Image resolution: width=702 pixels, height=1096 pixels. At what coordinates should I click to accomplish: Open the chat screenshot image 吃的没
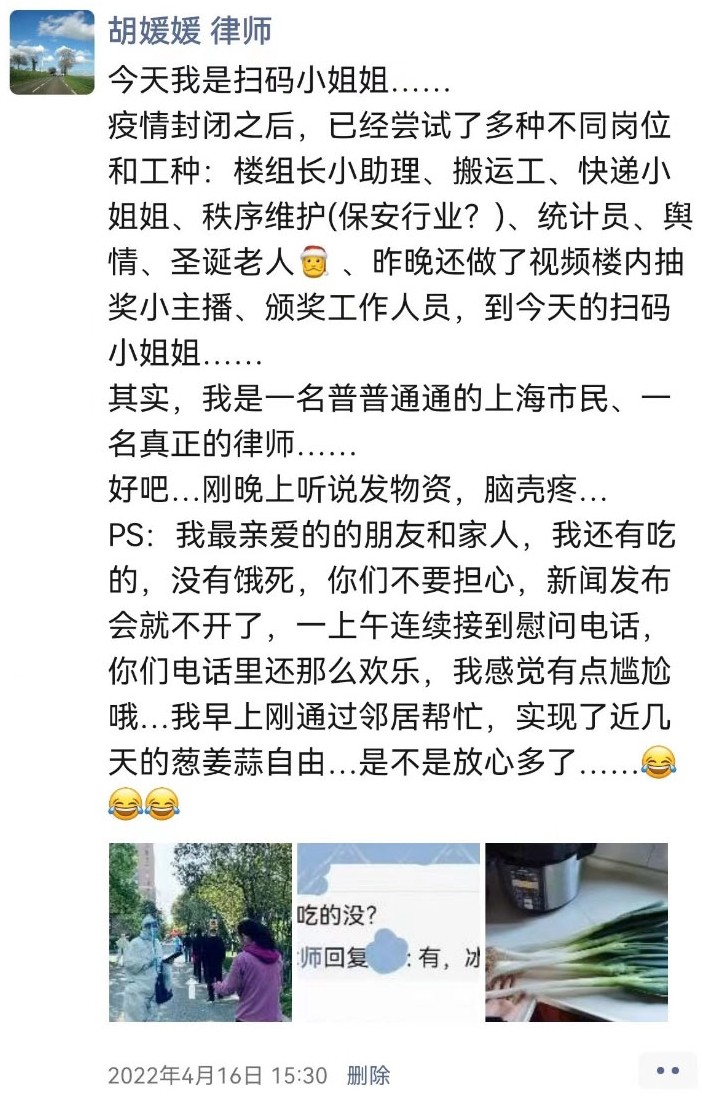(x=388, y=932)
